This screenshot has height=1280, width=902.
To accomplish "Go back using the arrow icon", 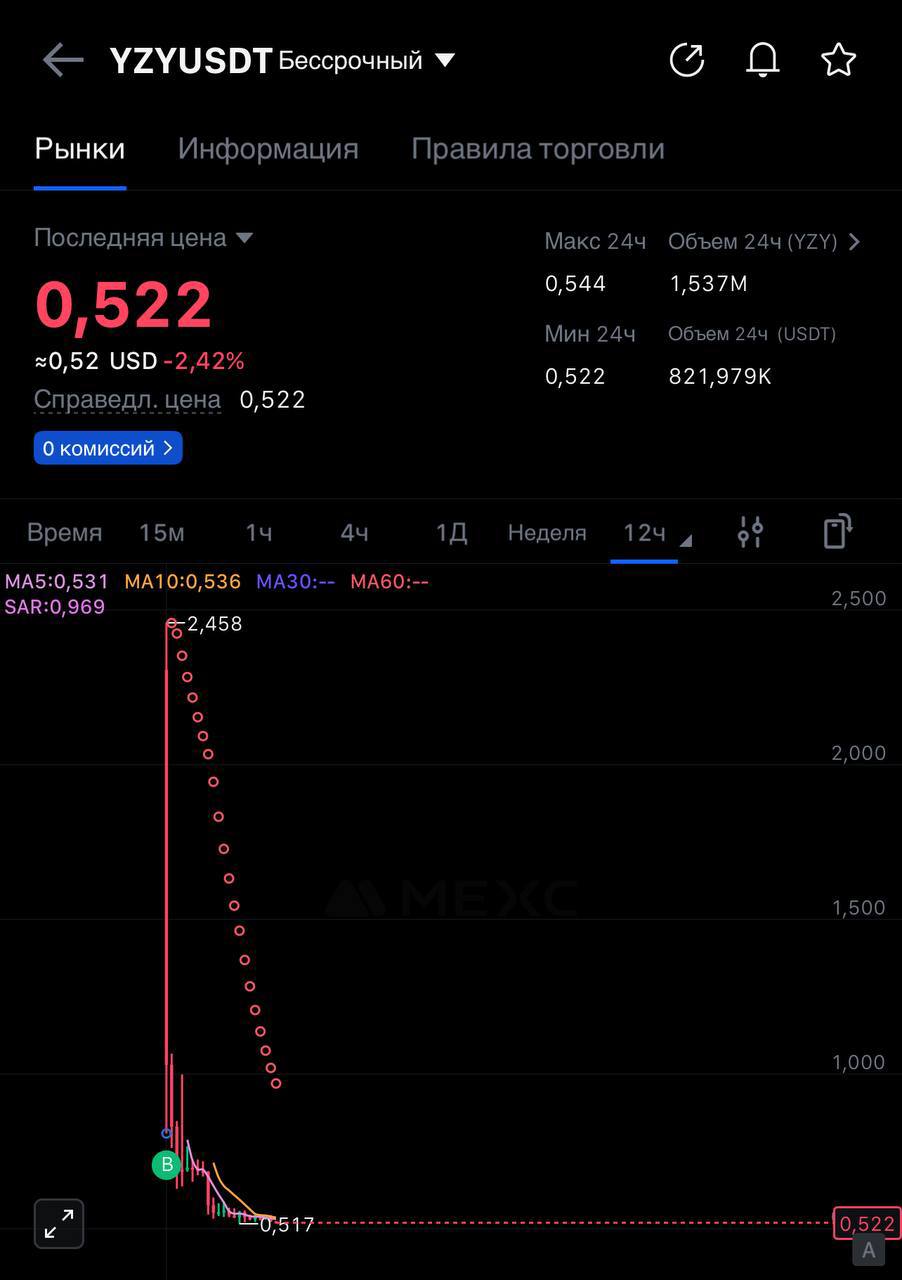I will point(62,60).
